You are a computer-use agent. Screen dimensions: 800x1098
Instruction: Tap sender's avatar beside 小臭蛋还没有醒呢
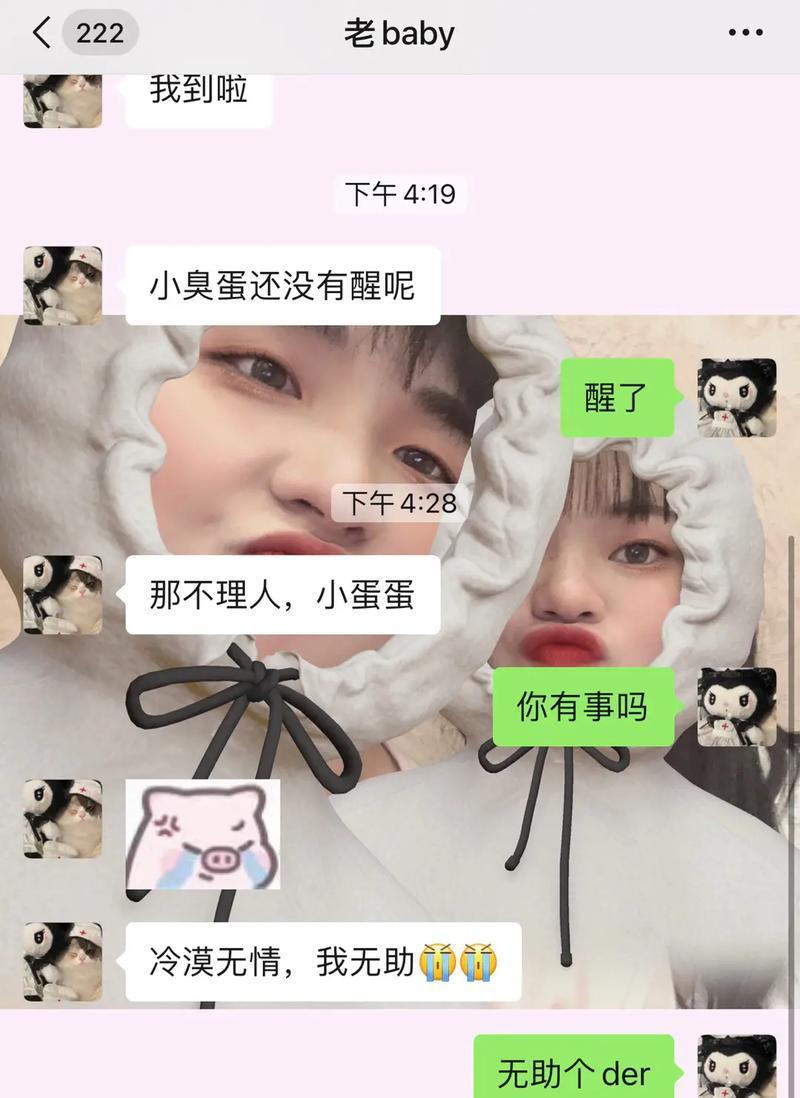(x=62, y=285)
